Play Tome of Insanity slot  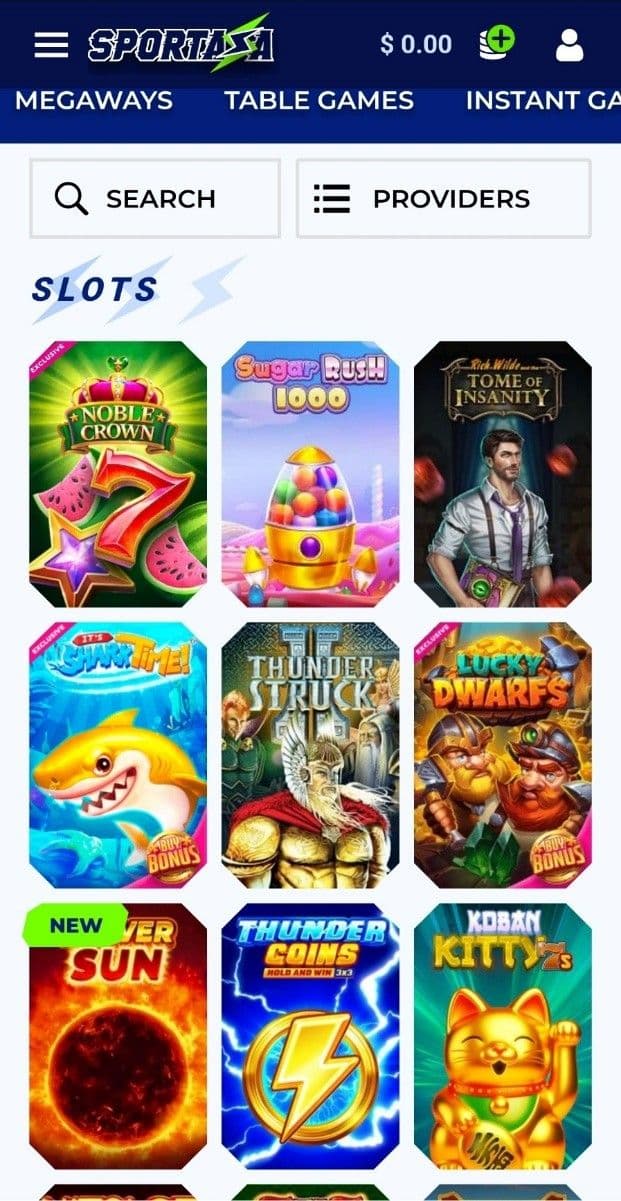(502, 474)
